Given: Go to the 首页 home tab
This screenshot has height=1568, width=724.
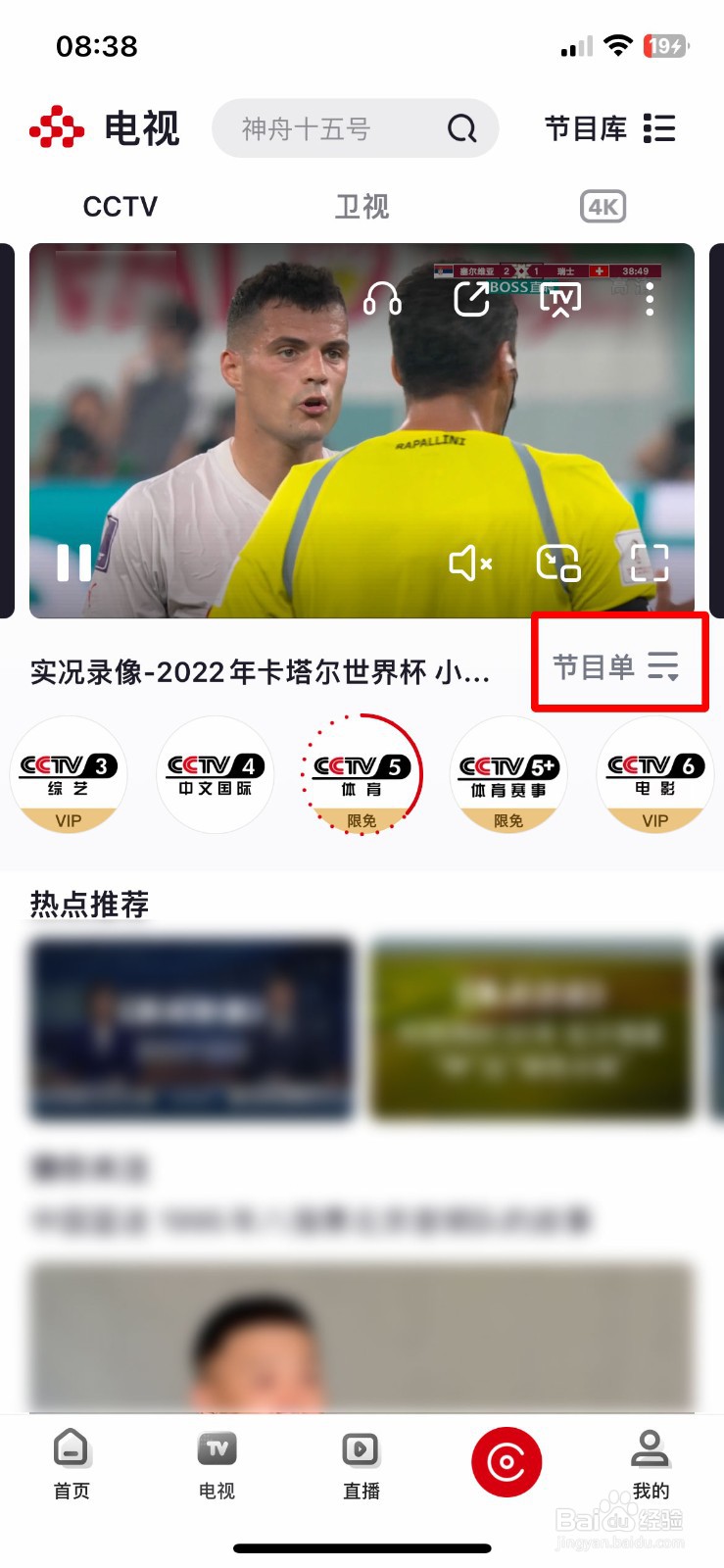Looking at the screenshot, I should [72, 1464].
